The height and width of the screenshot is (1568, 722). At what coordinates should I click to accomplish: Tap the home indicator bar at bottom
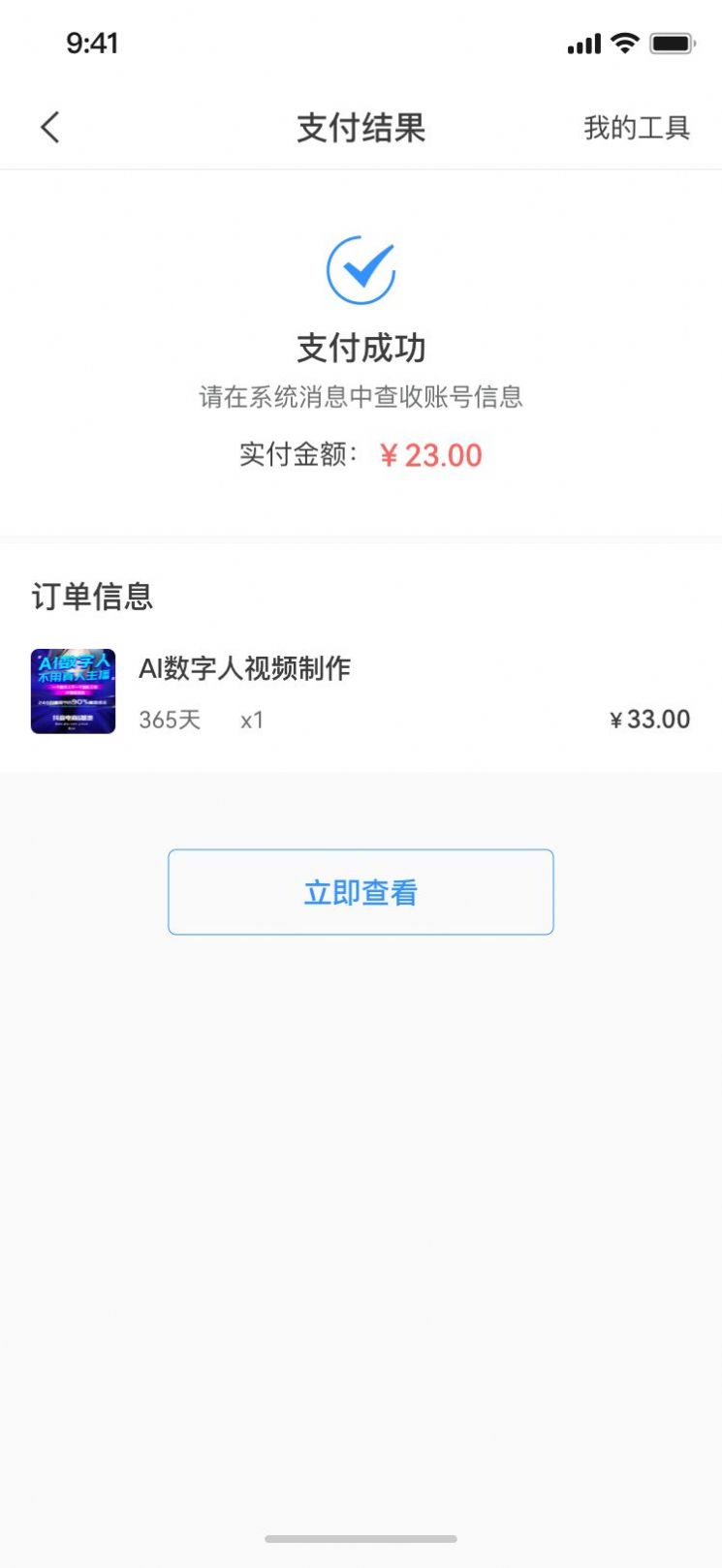coord(361,1538)
